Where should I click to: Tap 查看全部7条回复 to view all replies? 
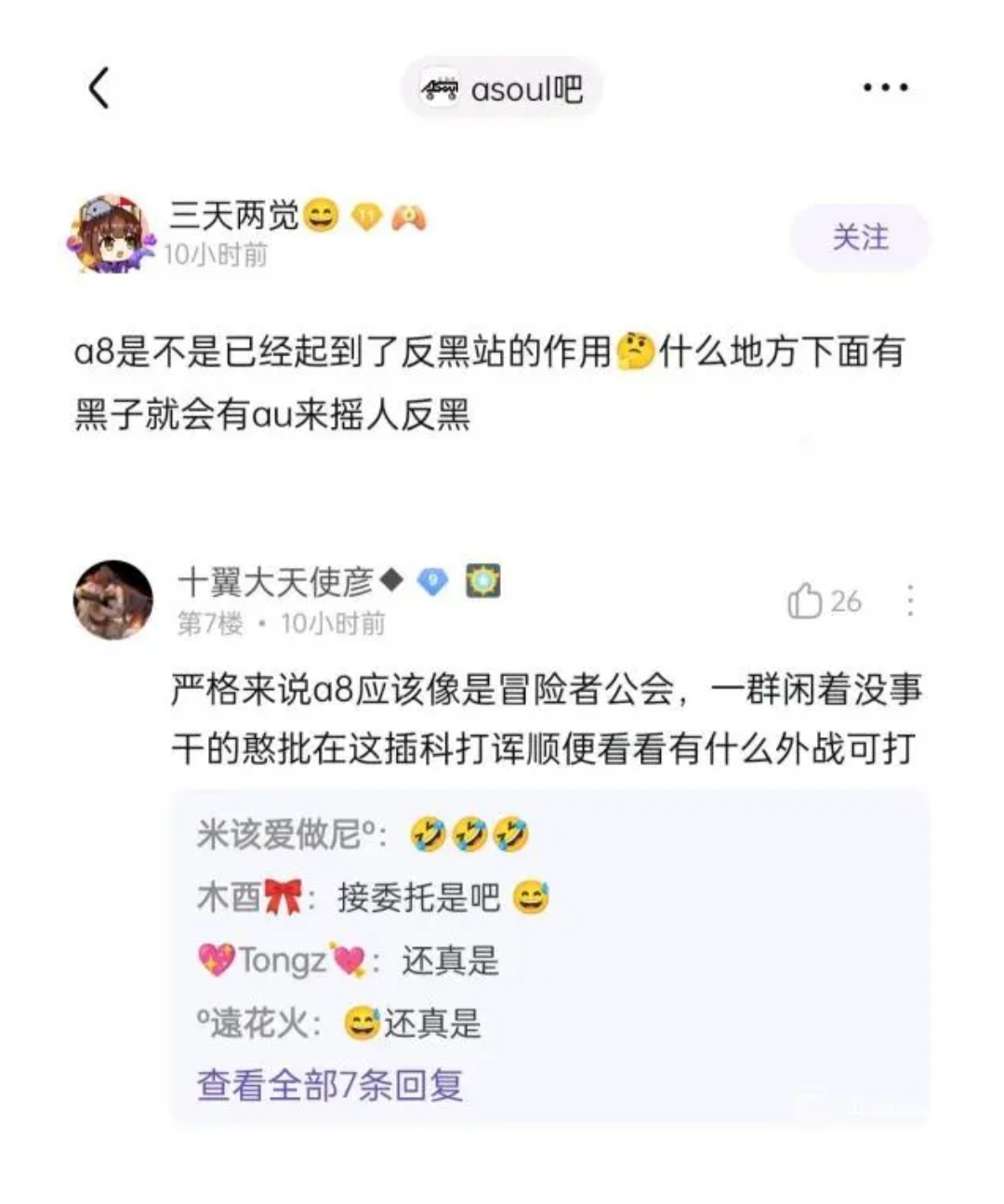tap(330, 1085)
